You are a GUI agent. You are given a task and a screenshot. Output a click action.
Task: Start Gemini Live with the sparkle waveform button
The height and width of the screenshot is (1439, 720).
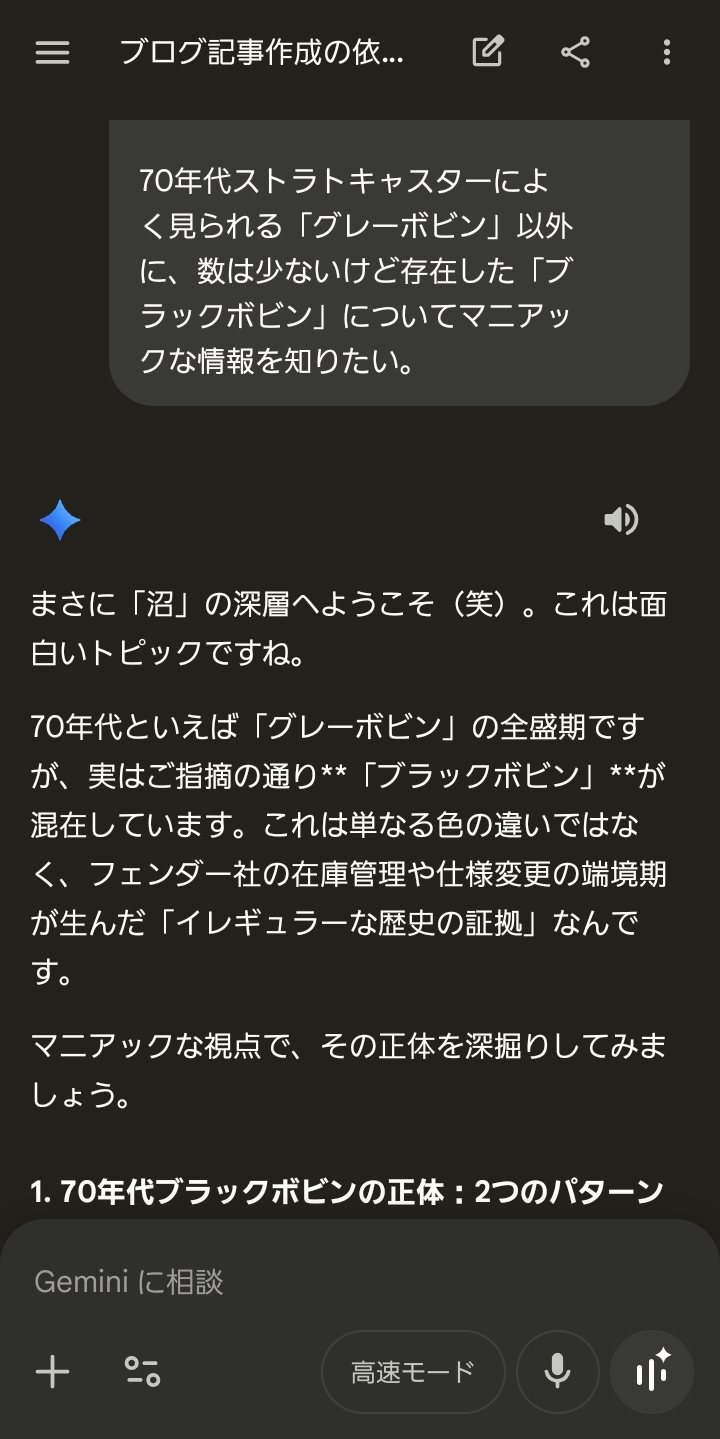tap(652, 1372)
